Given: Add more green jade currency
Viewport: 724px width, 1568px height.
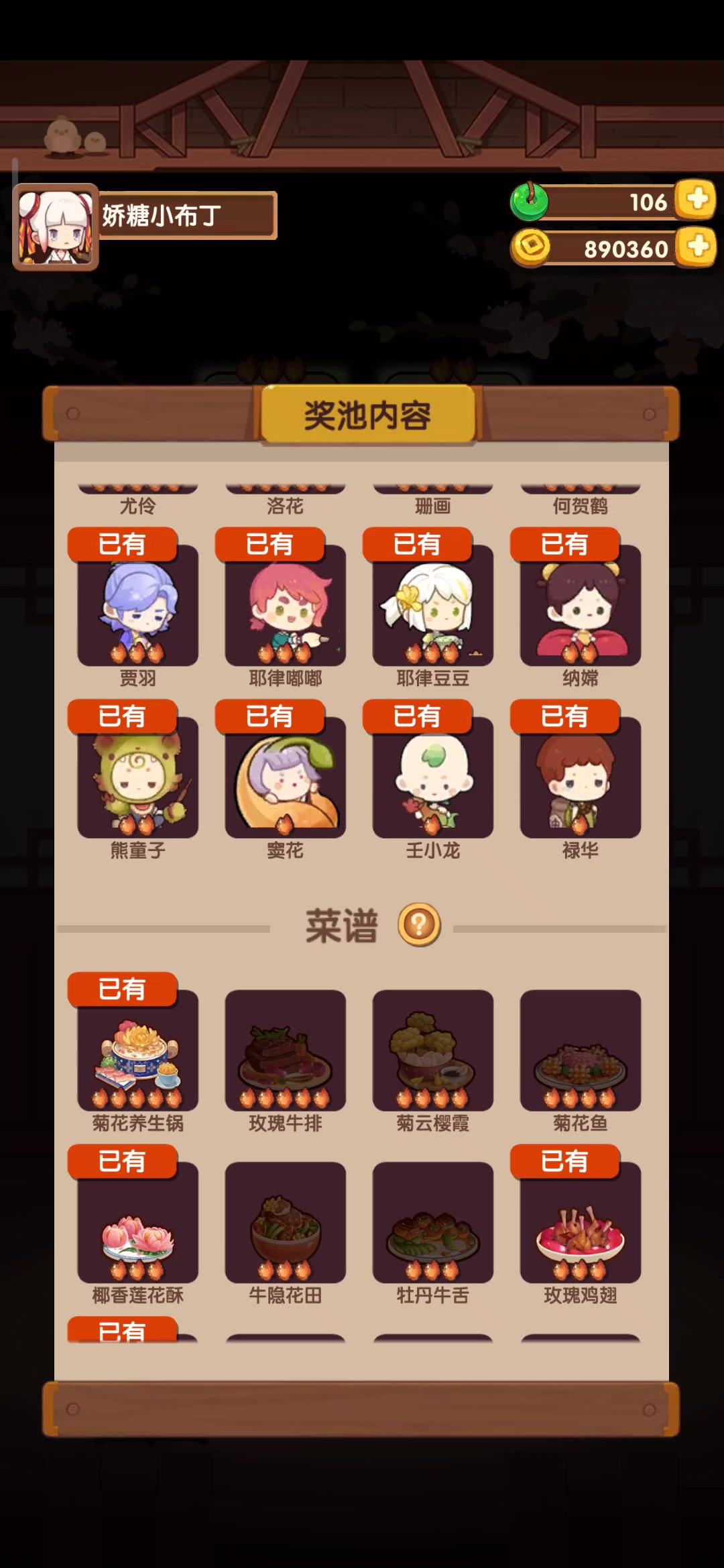Looking at the screenshot, I should coord(697,200).
